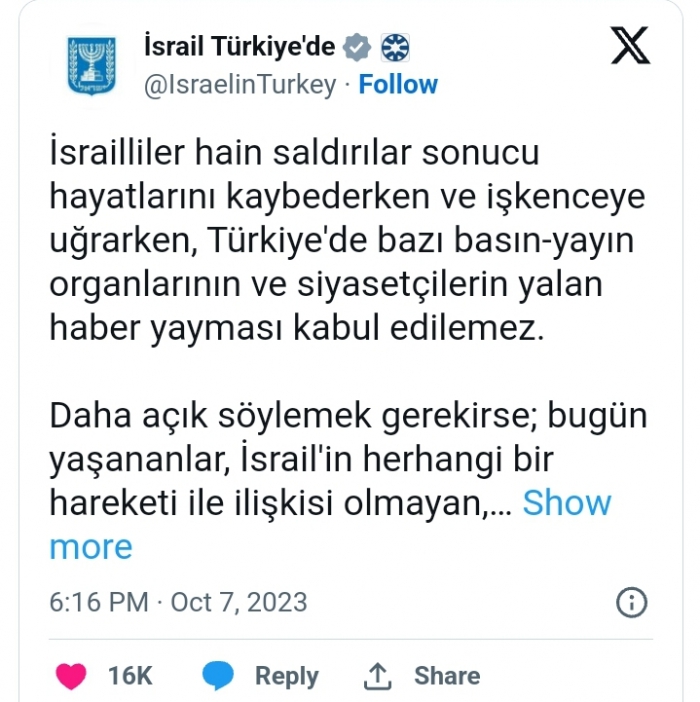Like this tweet with the heart
This screenshot has width=700, height=702.
pos(71,676)
